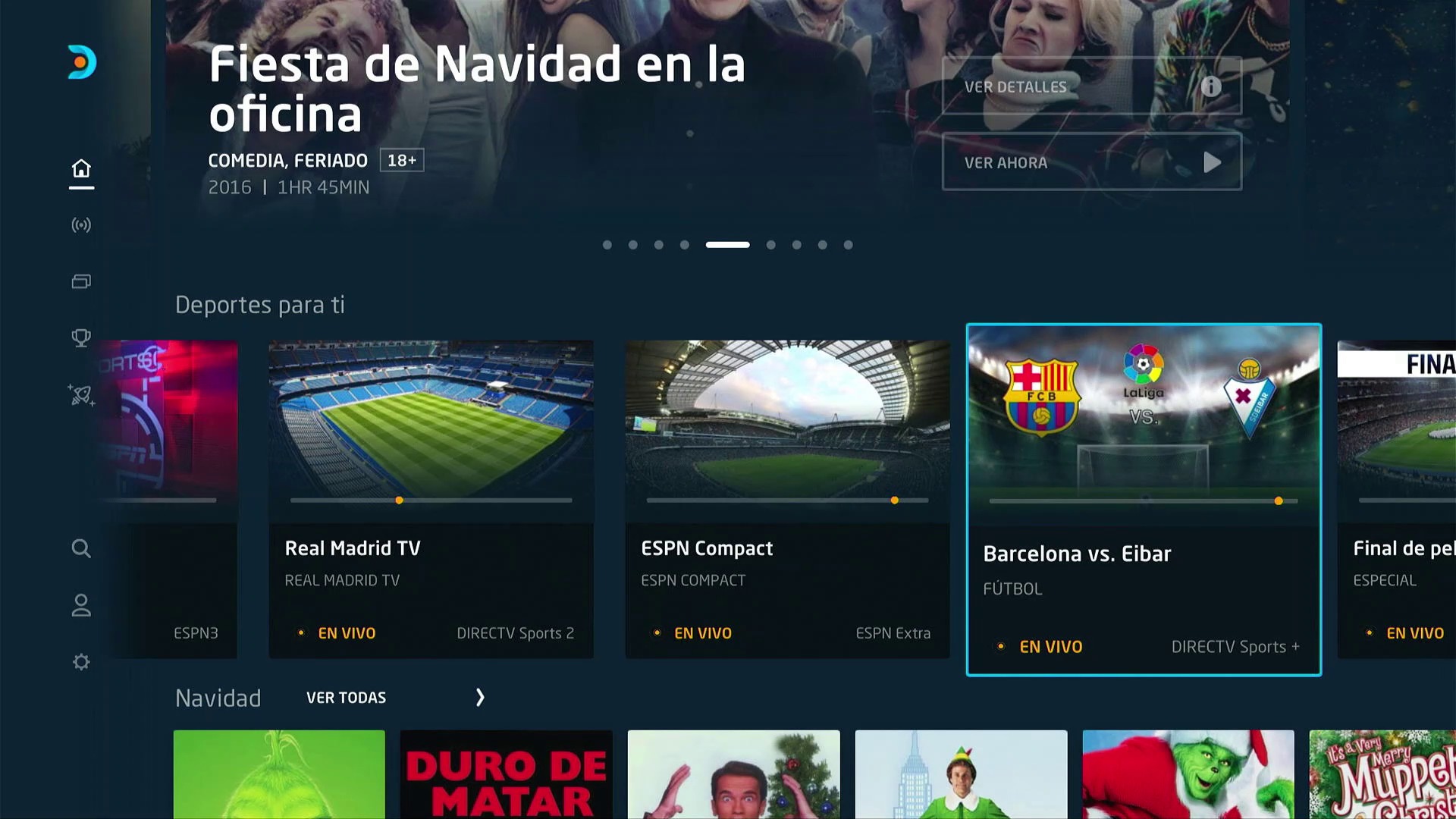Viewport: 1456px width, 819px height.
Task: Open the Real Madrid TV card
Action: (431, 499)
